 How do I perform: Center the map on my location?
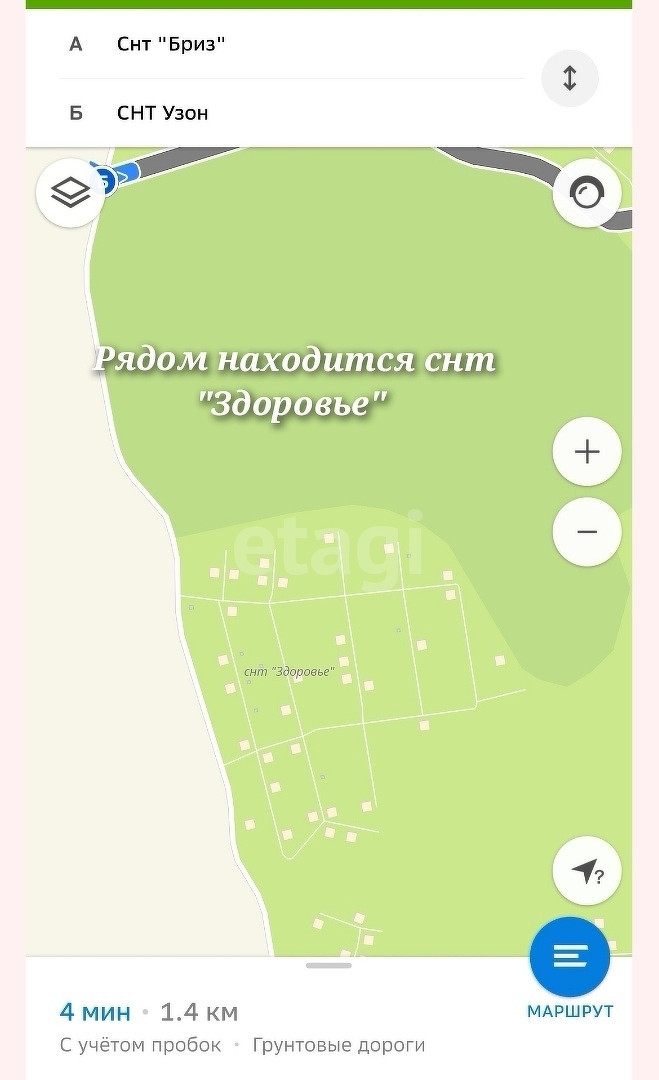(587, 871)
